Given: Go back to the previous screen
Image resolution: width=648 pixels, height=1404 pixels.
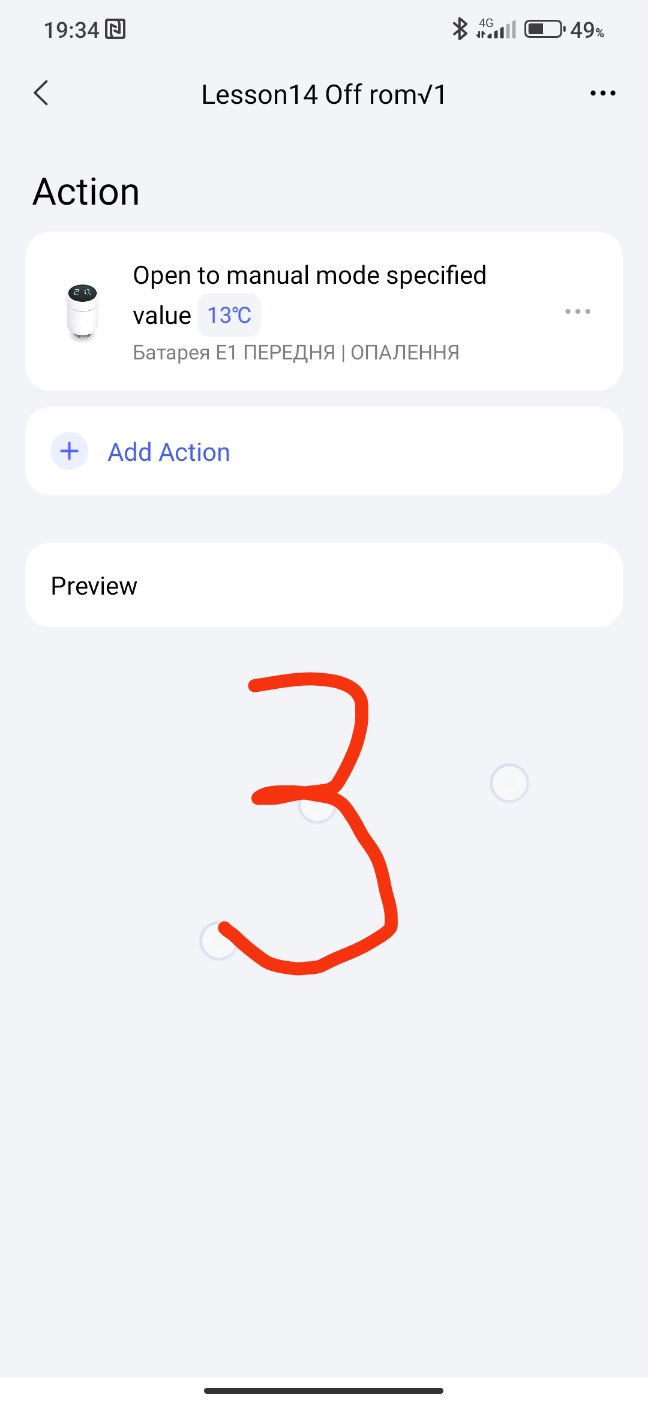Looking at the screenshot, I should (x=41, y=94).
